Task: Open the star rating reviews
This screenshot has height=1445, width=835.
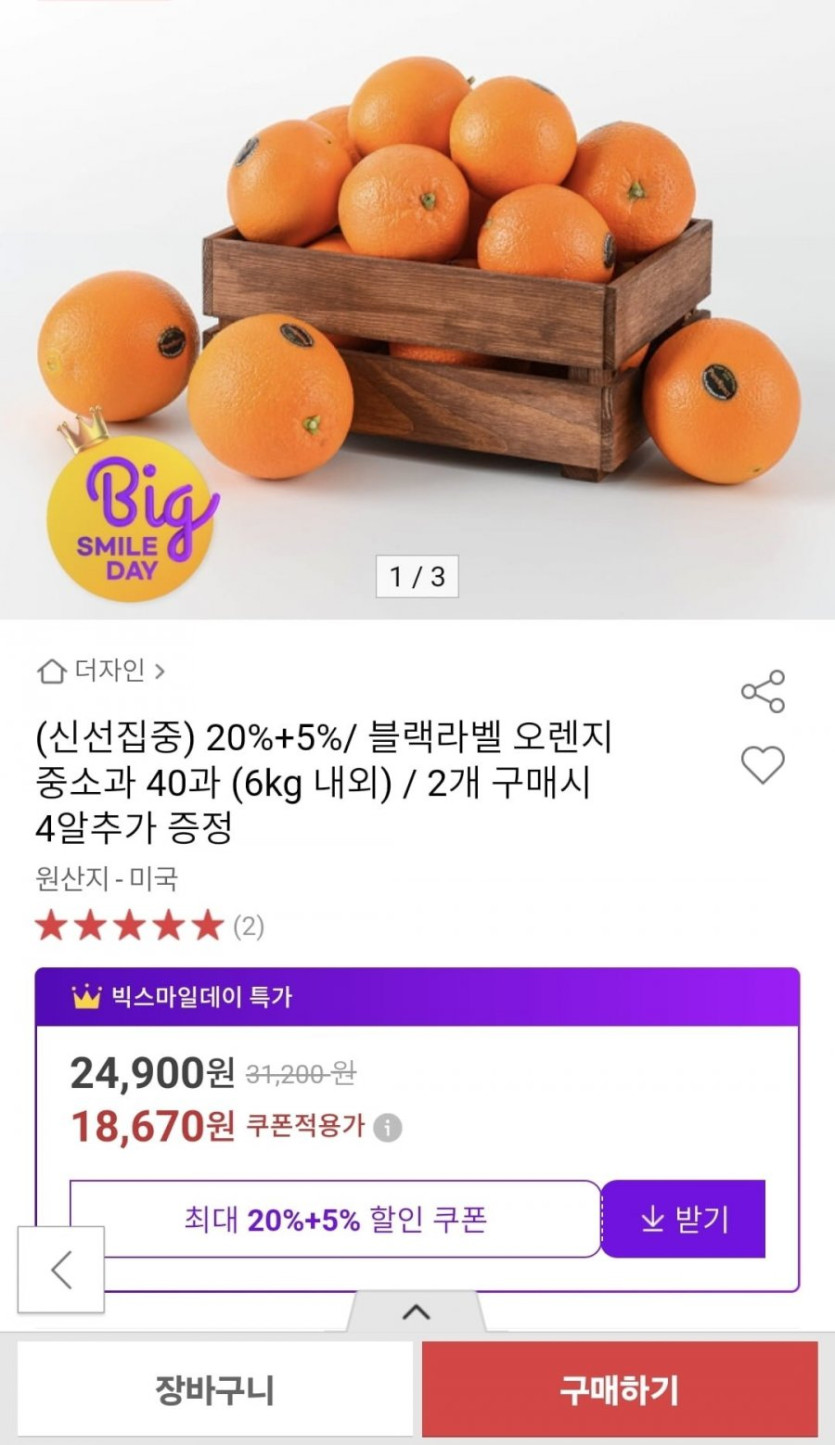Action: click(x=150, y=926)
